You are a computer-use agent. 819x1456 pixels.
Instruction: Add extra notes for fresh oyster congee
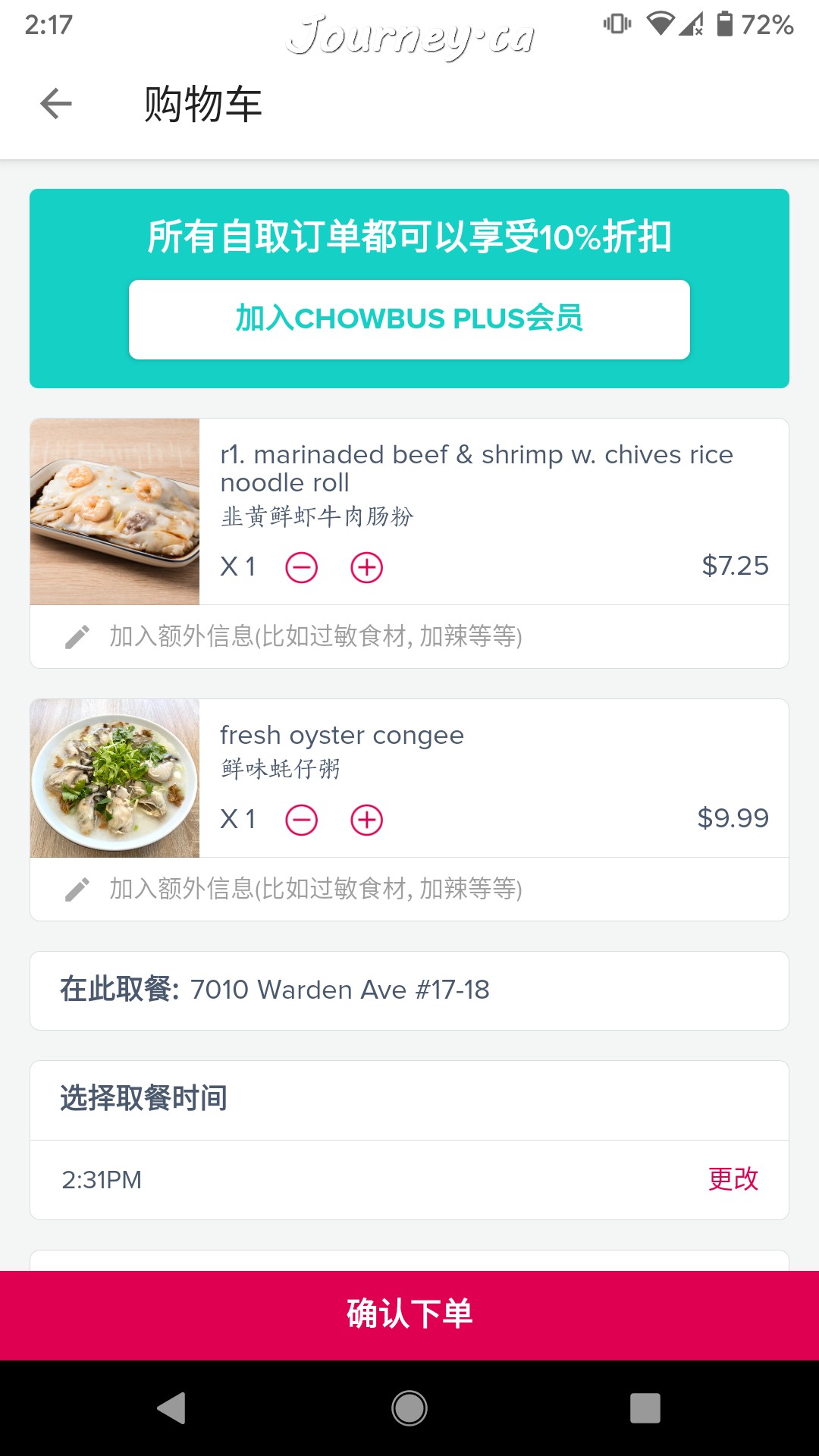click(315, 889)
